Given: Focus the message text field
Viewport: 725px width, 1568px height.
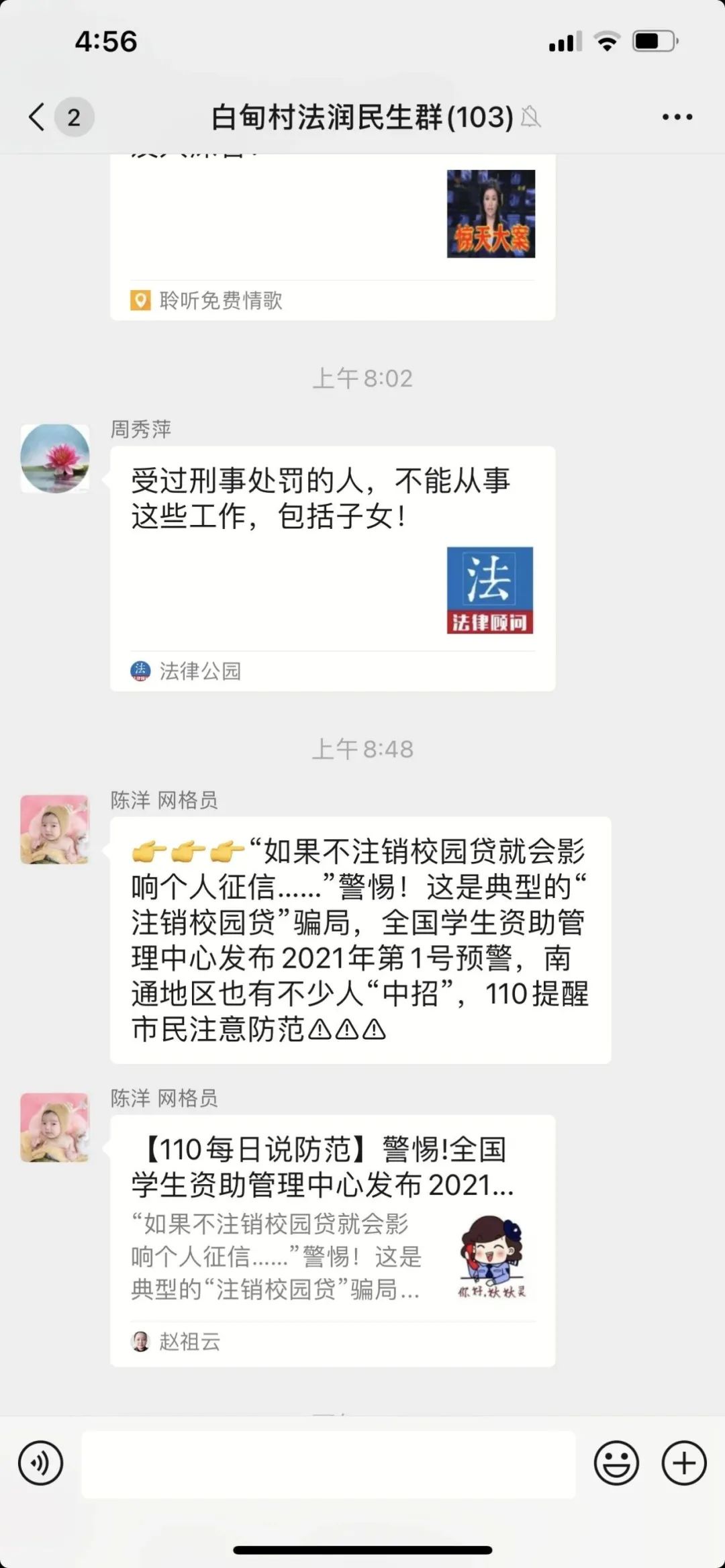Looking at the screenshot, I should click(329, 1463).
